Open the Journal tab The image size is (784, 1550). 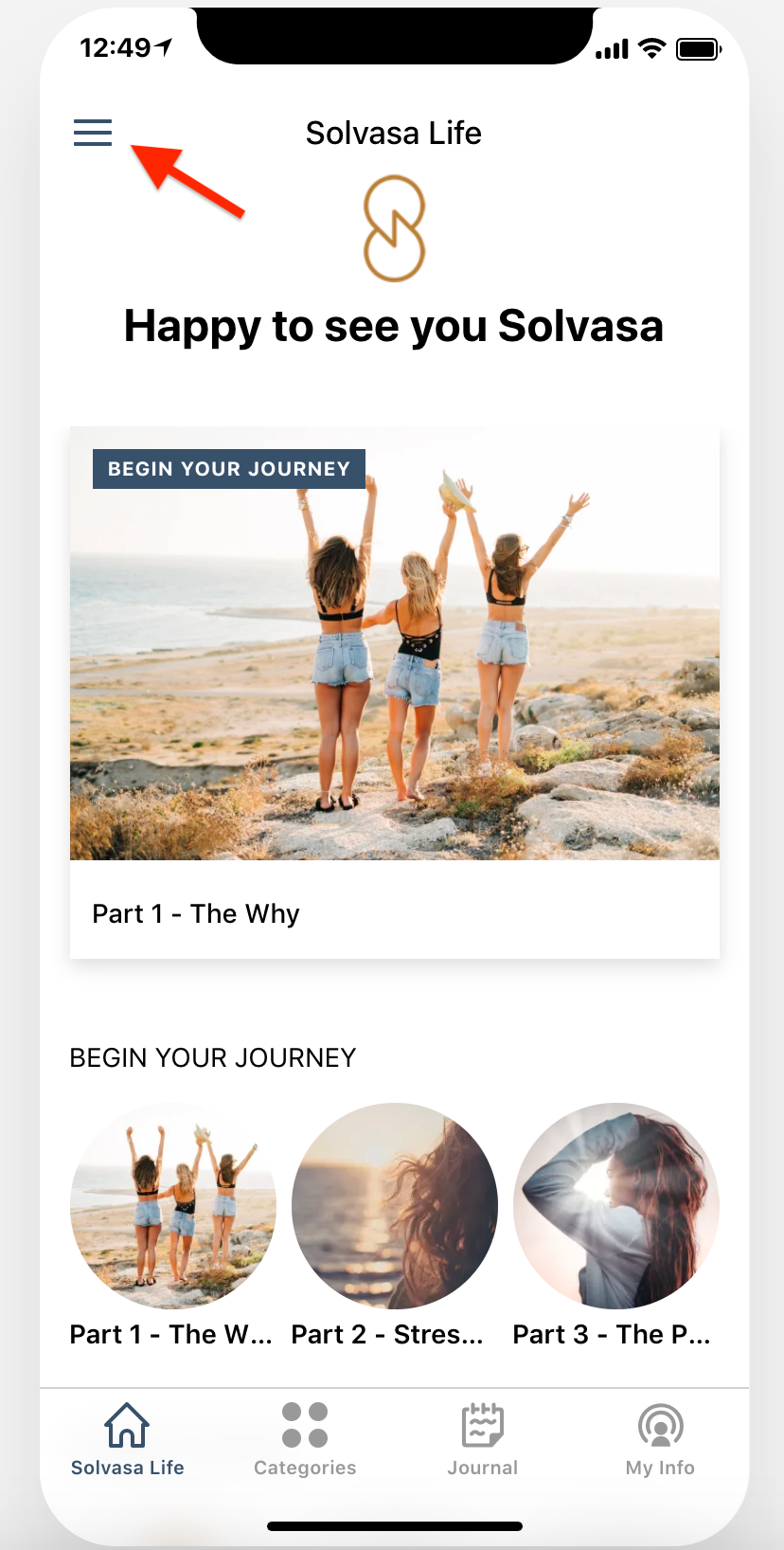tap(483, 1440)
